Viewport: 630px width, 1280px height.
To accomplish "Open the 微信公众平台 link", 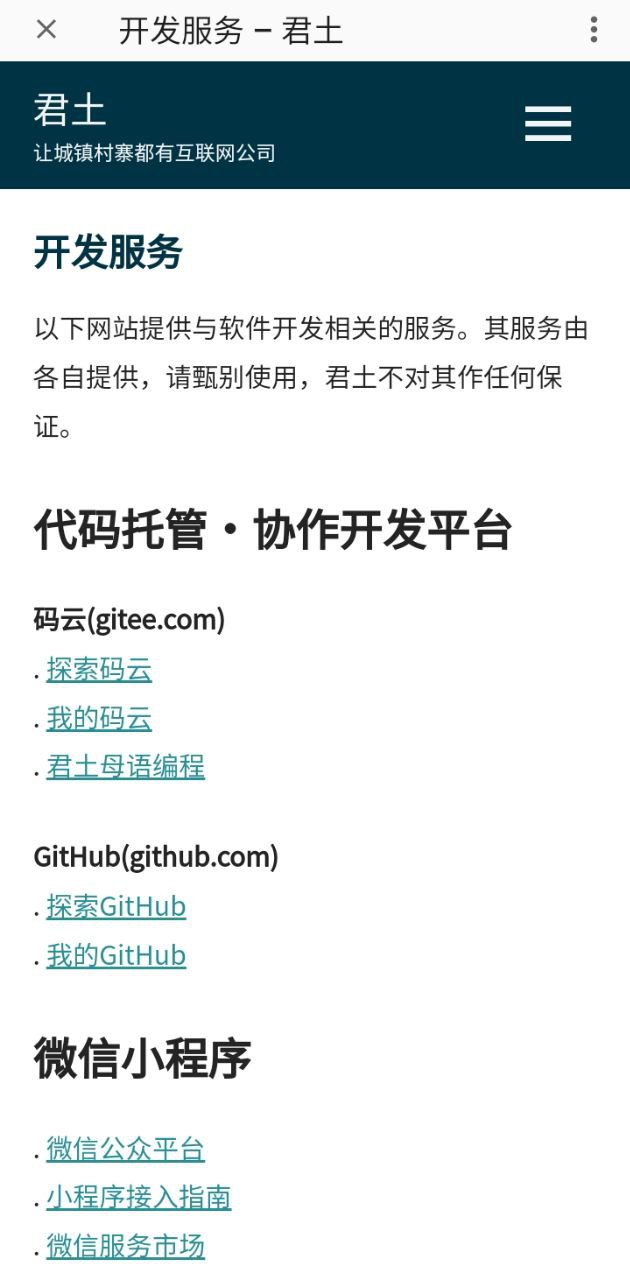I will click(x=125, y=1149).
